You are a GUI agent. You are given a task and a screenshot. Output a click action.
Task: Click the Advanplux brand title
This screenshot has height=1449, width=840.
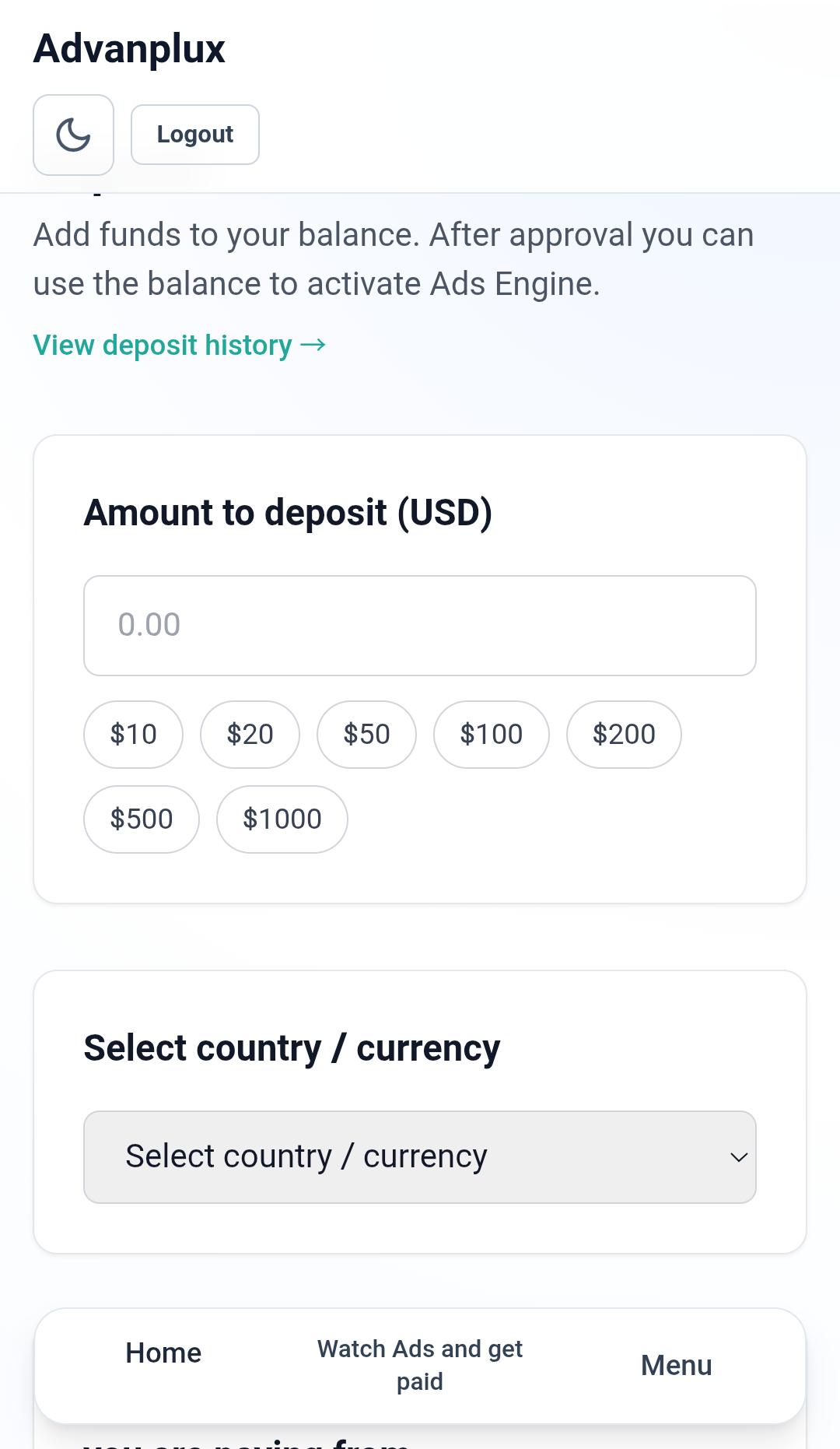tap(128, 48)
